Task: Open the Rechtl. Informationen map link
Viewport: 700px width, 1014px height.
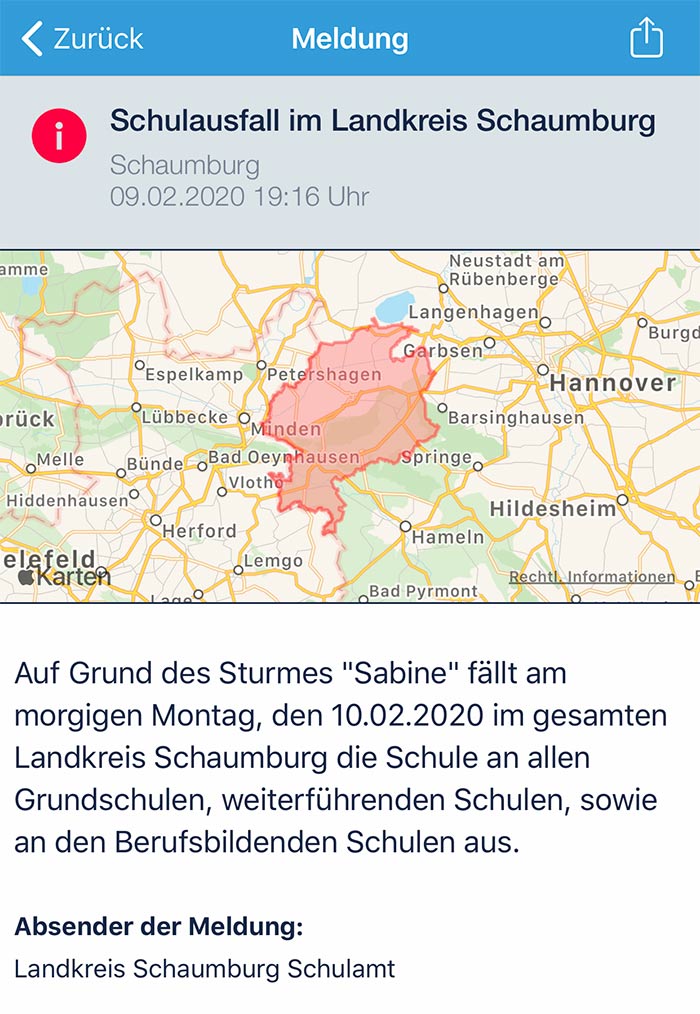Action: 592,578
